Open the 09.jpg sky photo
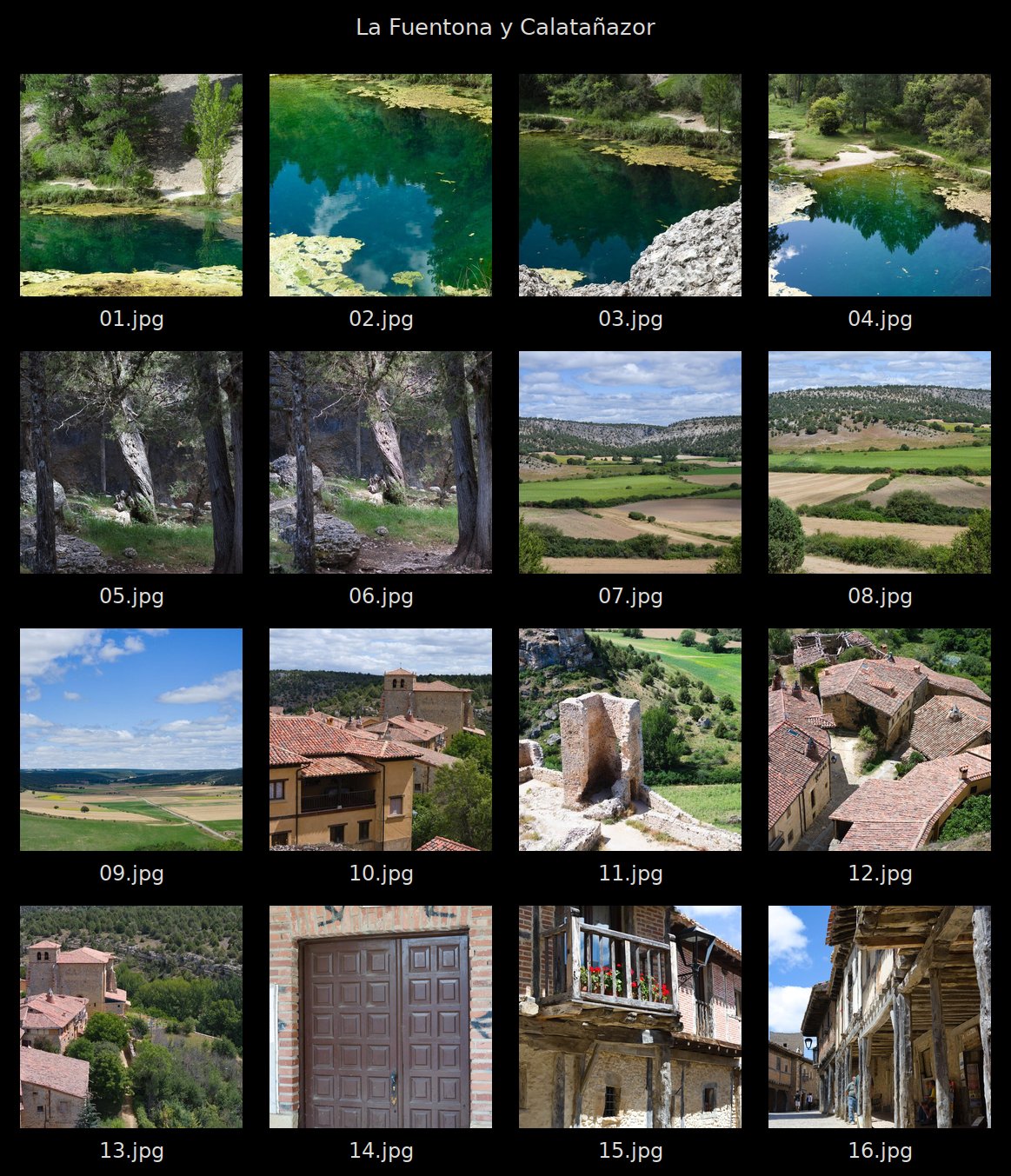The width and height of the screenshot is (1011, 1176). pyautogui.click(x=131, y=740)
